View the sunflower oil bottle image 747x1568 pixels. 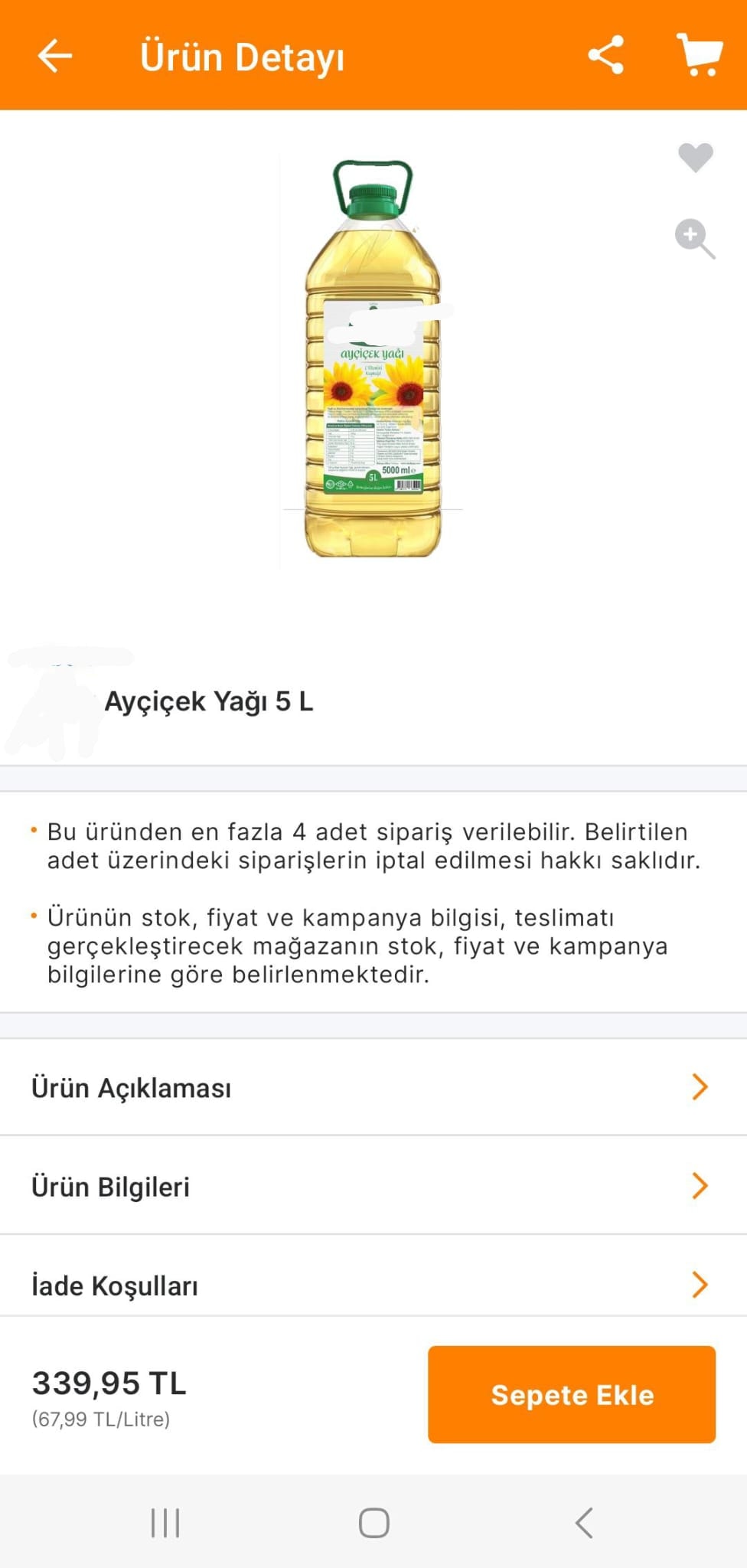373,358
